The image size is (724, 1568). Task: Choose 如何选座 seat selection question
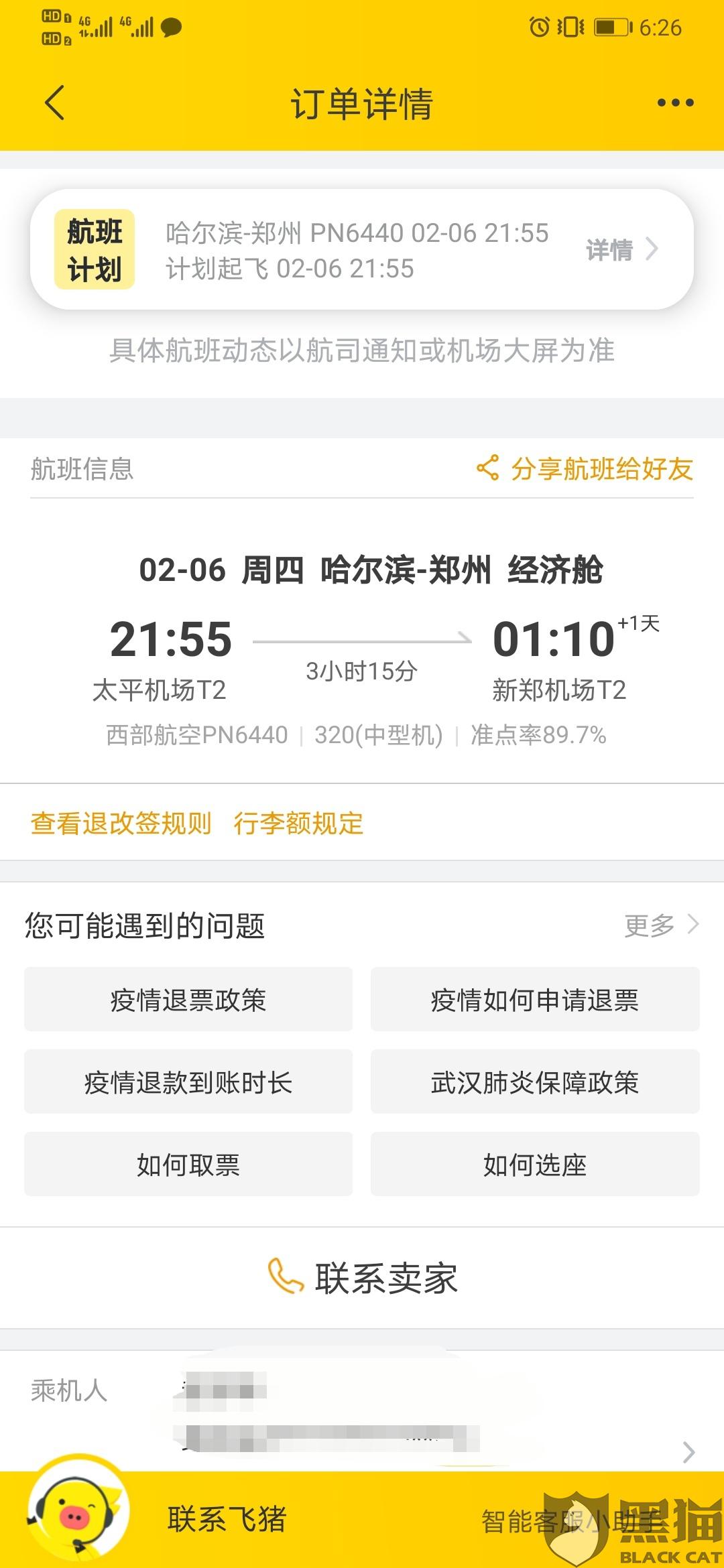point(534,1164)
